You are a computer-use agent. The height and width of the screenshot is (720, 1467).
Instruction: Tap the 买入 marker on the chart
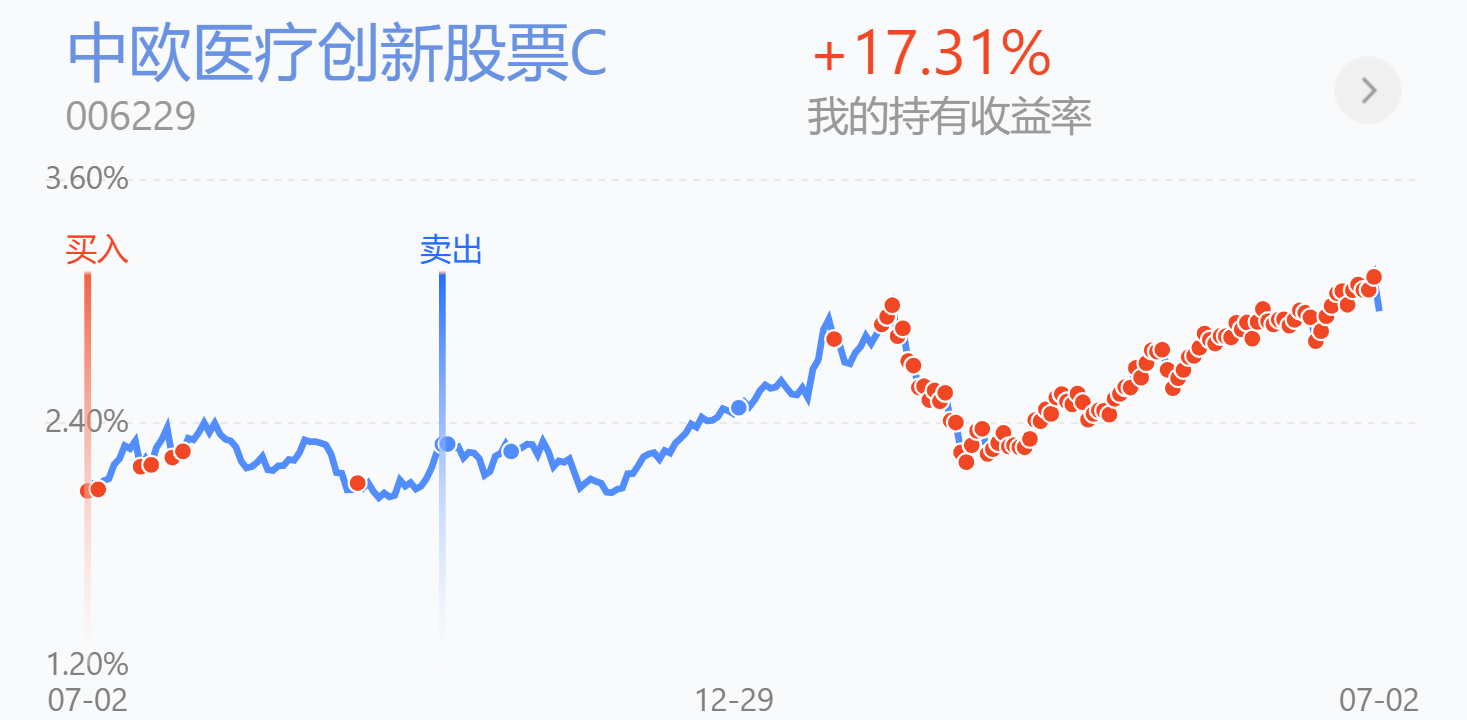(97, 249)
